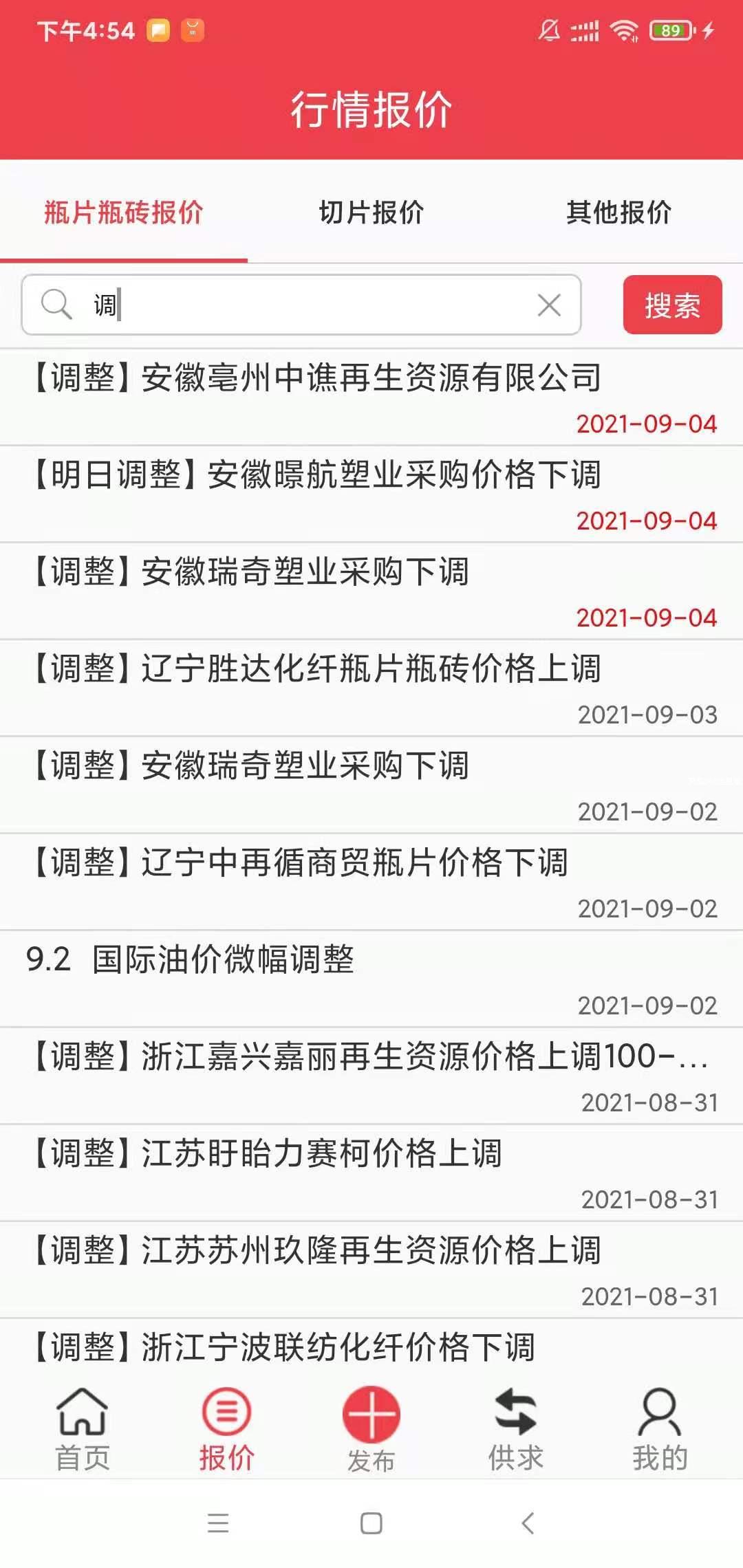The height and width of the screenshot is (1568, 743).
Task: Clear the search text with the X icon
Action: [548, 305]
